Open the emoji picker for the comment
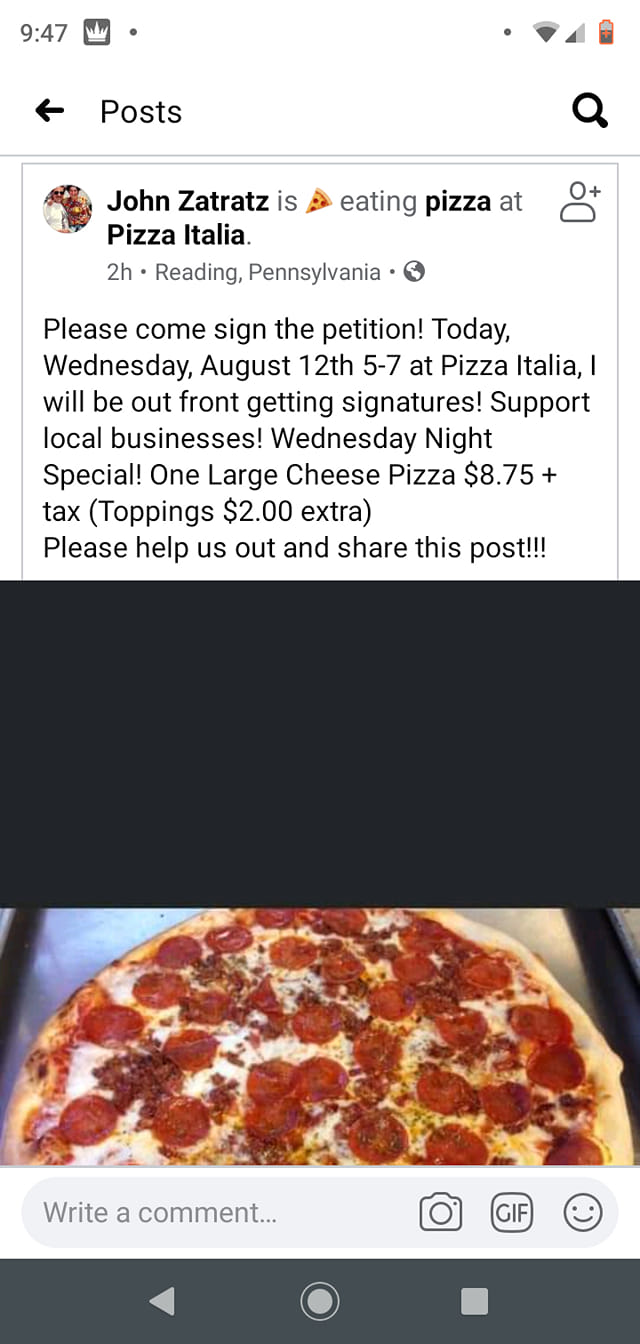 (x=583, y=1213)
